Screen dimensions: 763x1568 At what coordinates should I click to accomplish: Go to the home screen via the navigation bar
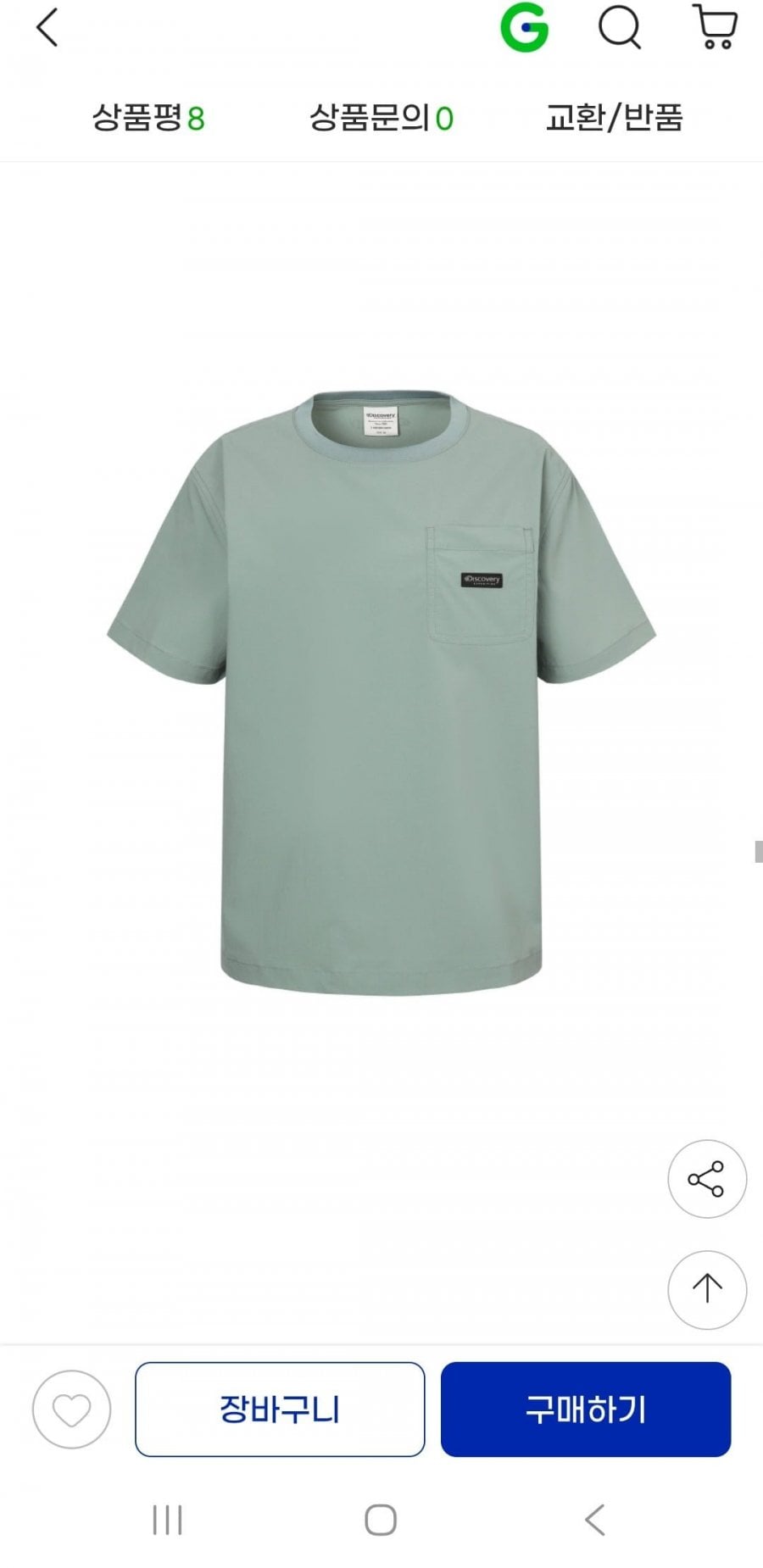pyautogui.click(x=381, y=1520)
